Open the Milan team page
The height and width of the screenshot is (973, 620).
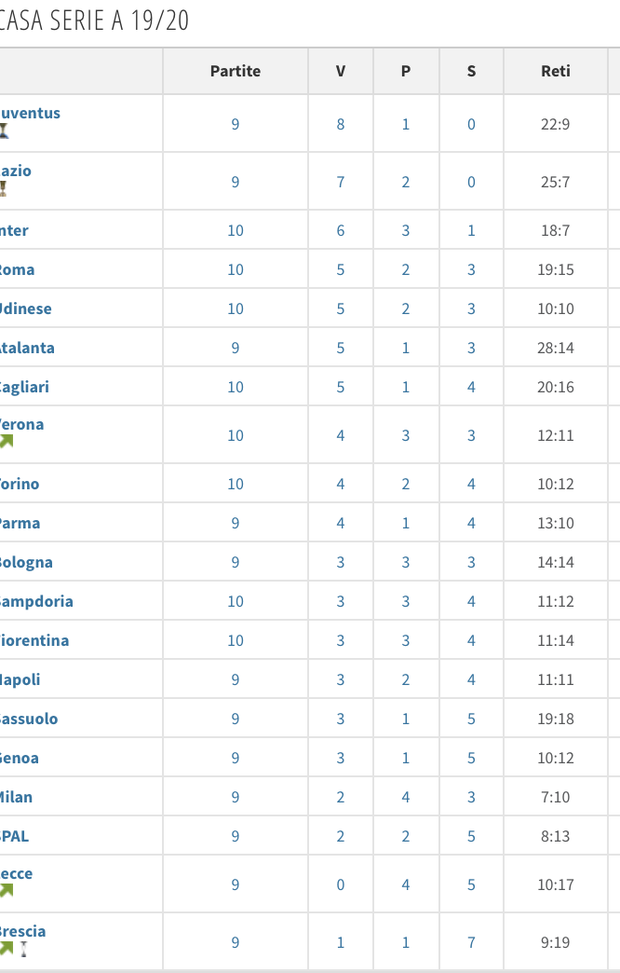[x=16, y=797]
